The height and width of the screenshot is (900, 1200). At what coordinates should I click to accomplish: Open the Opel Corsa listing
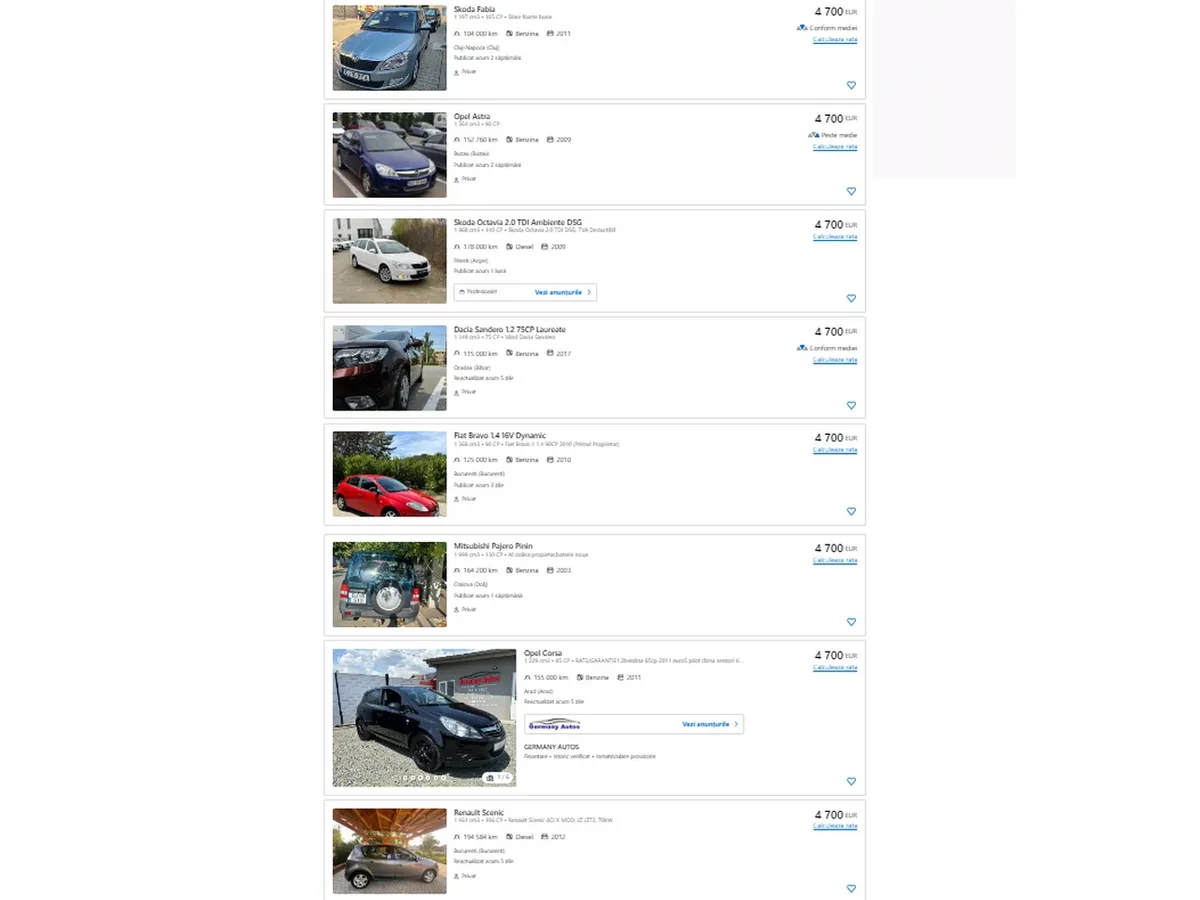click(542, 653)
